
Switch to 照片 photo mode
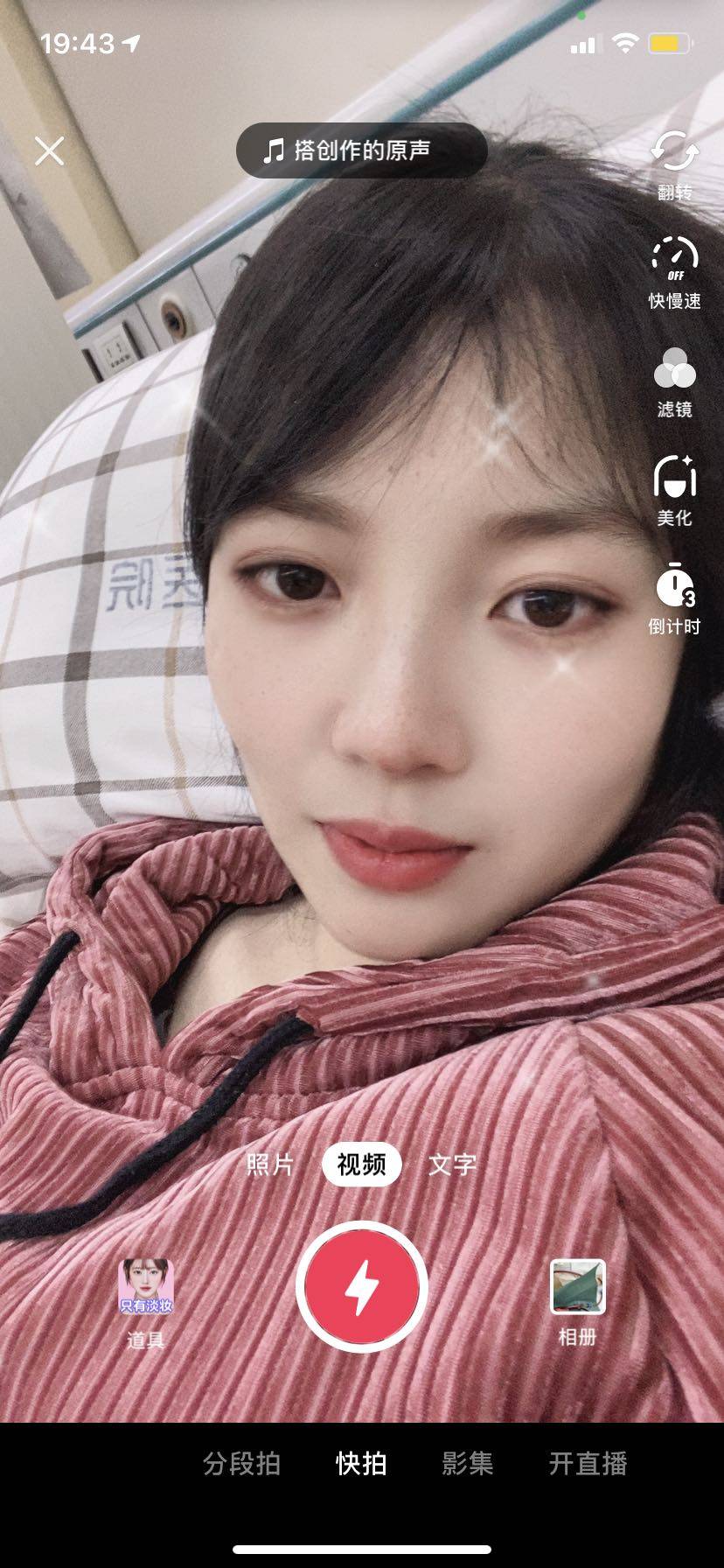pyautogui.click(x=270, y=1165)
